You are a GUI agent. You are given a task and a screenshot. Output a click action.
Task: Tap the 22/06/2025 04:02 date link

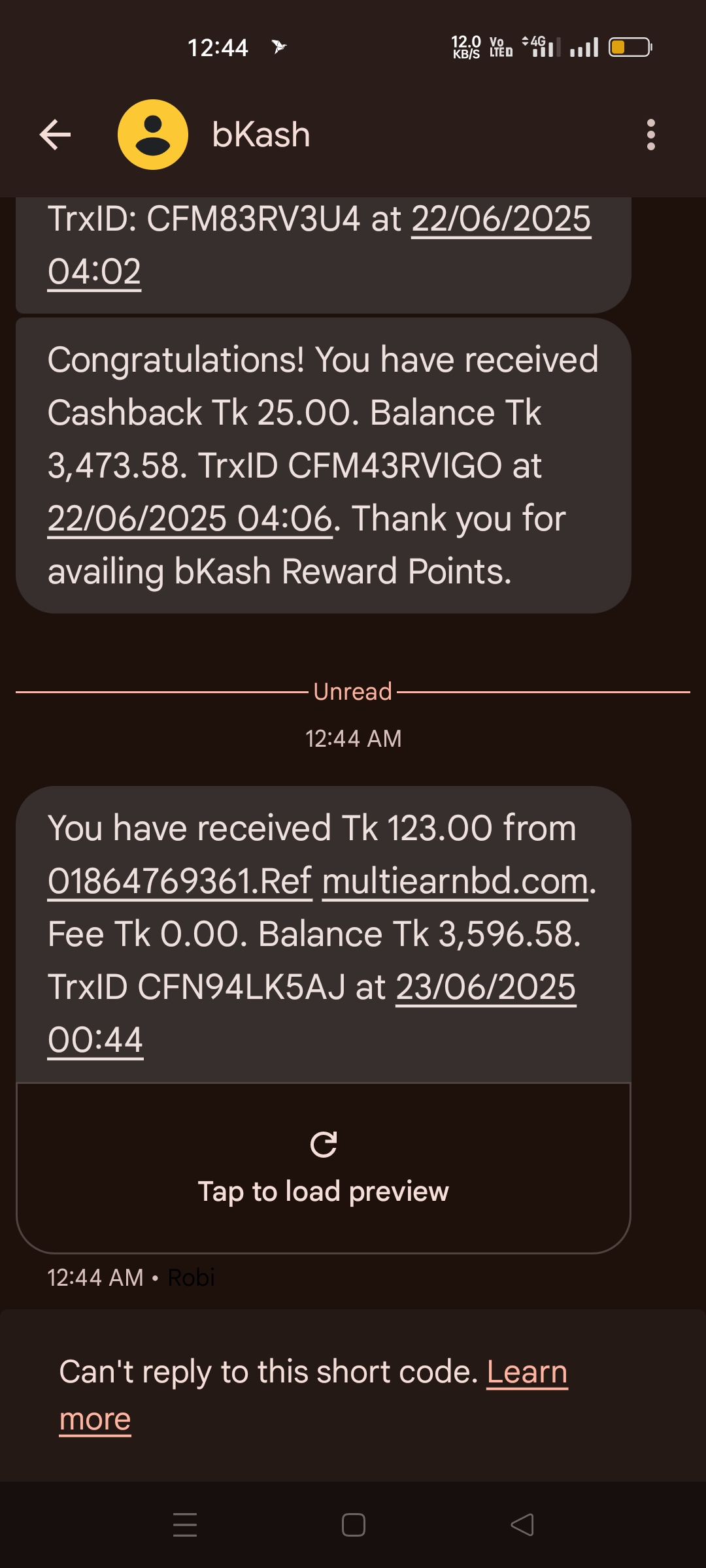(500, 219)
